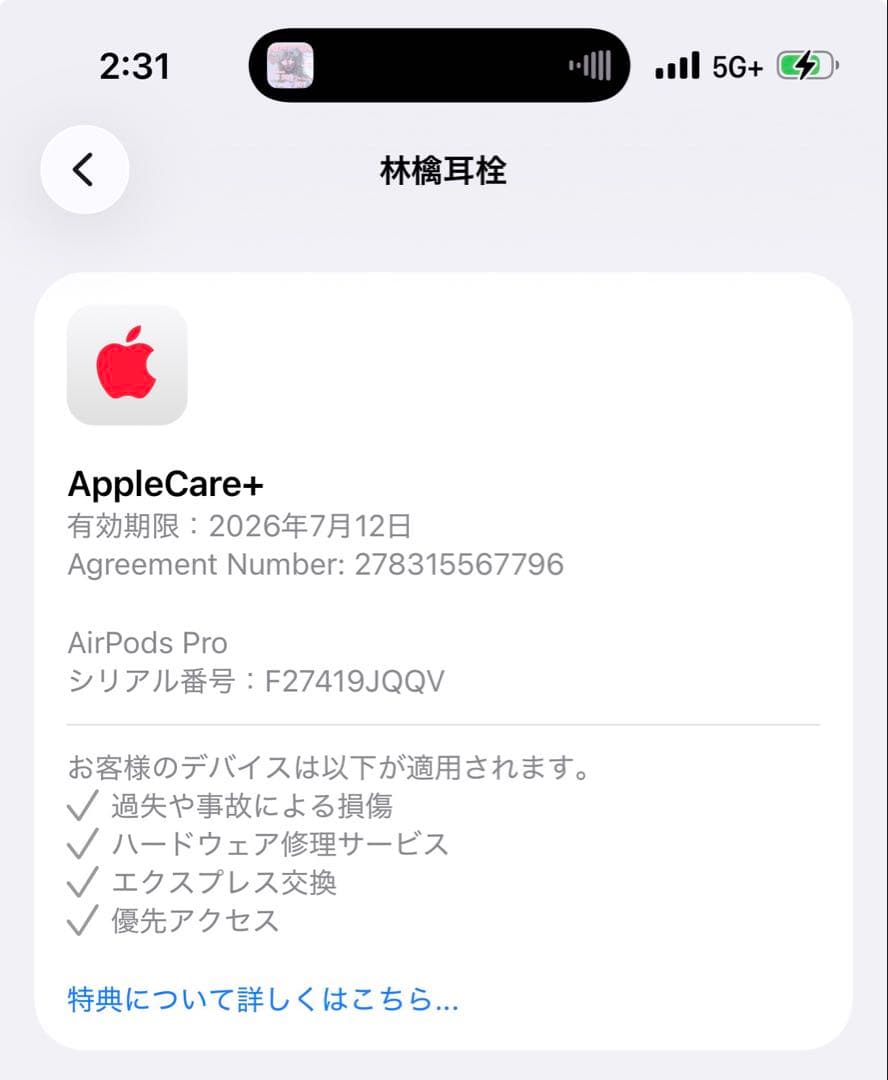Select the AppleCare+ heading
The image size is (888, 1080).
164,485
